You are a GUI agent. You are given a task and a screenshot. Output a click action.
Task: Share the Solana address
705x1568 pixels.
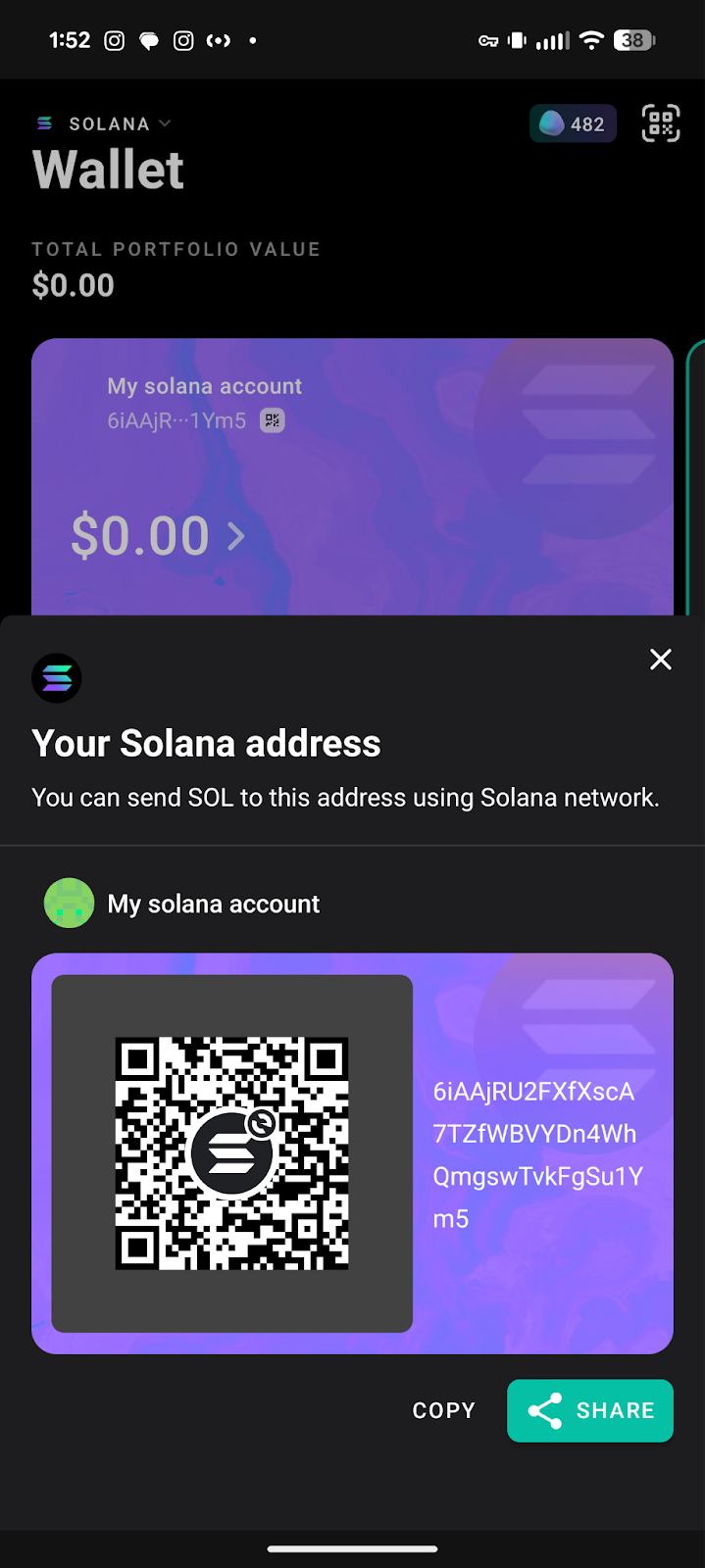[590, 1410]
